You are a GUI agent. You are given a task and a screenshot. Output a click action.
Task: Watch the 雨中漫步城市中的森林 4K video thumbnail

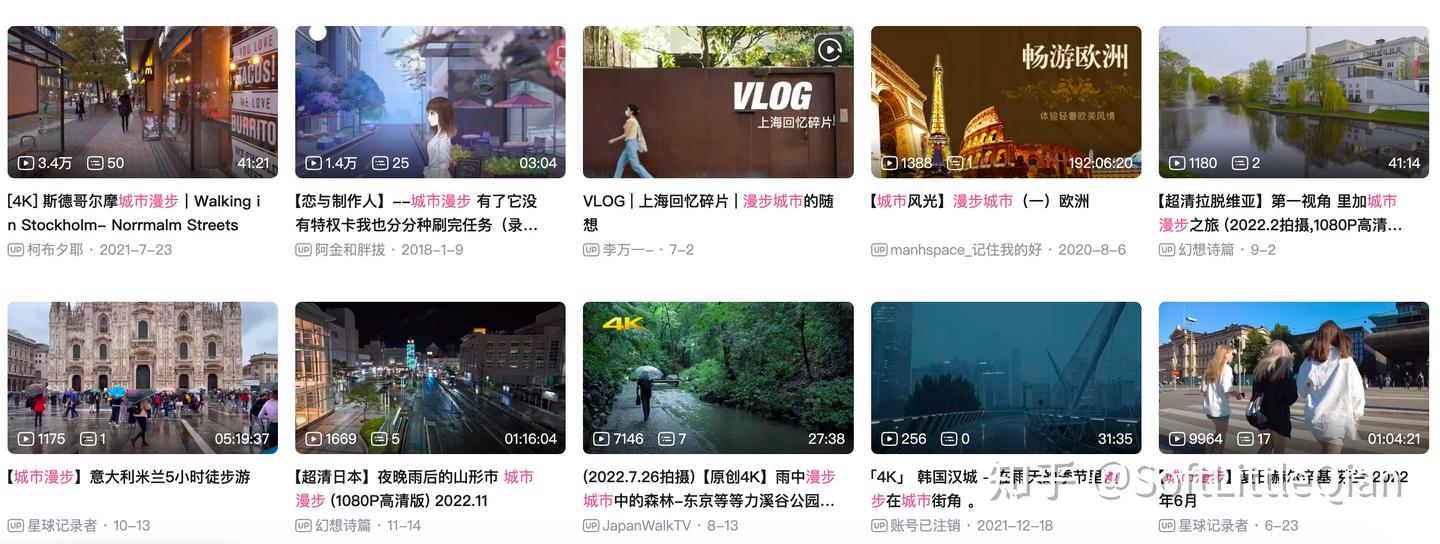point(718,378)
